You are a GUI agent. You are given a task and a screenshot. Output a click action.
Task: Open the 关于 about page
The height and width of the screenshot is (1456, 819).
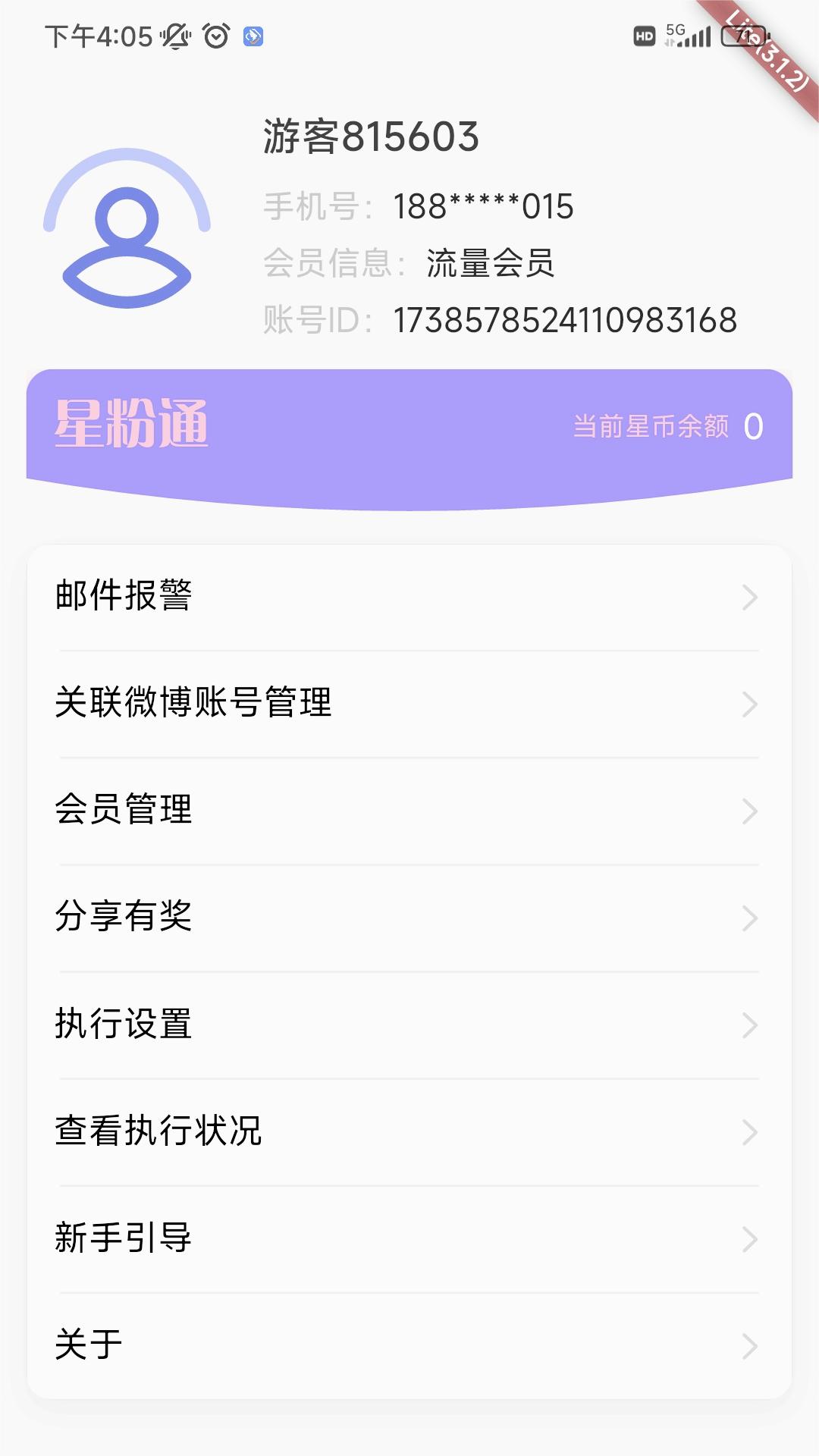click(89, 1345)
